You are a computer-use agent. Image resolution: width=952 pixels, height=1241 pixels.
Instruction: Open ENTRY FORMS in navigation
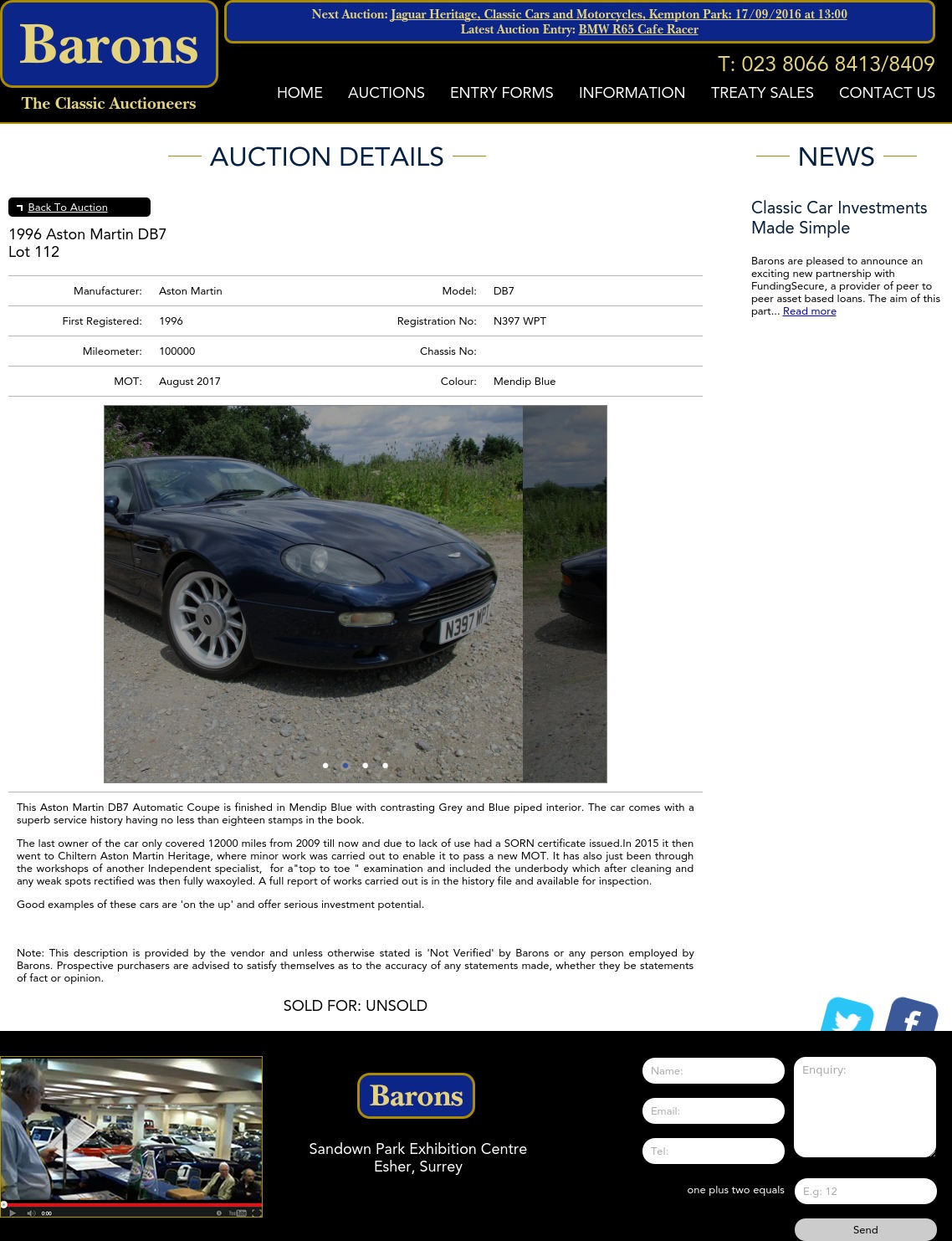pyautogui.click(x=501, y=93)
